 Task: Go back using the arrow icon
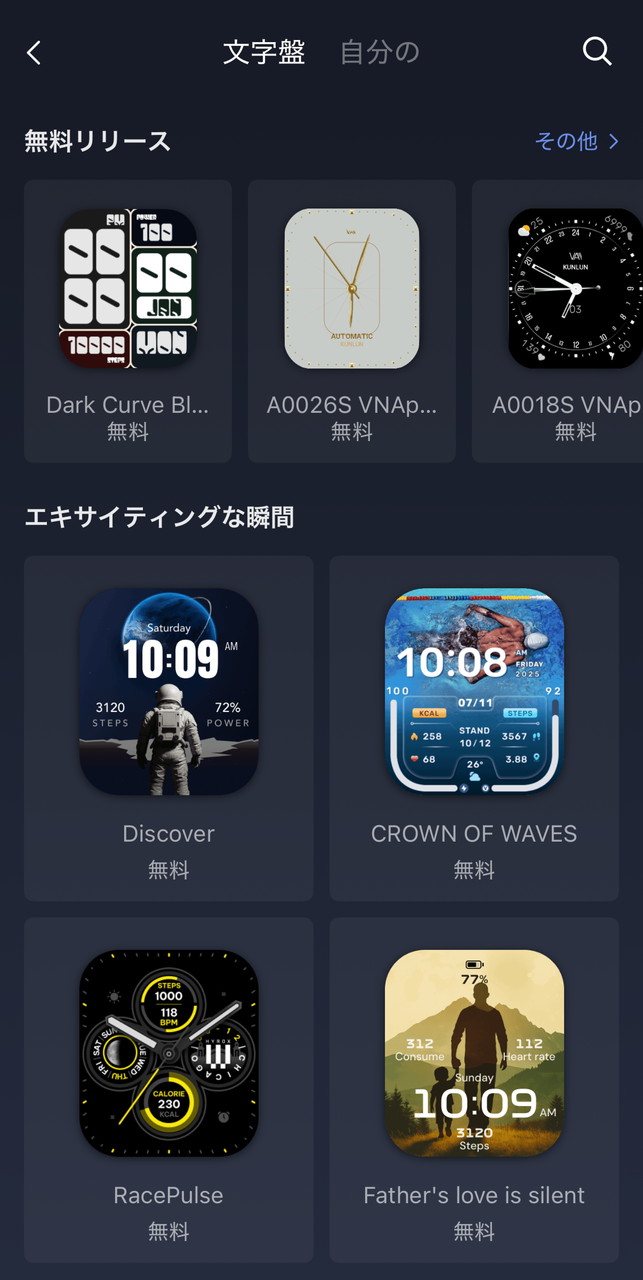coord(34,53)
